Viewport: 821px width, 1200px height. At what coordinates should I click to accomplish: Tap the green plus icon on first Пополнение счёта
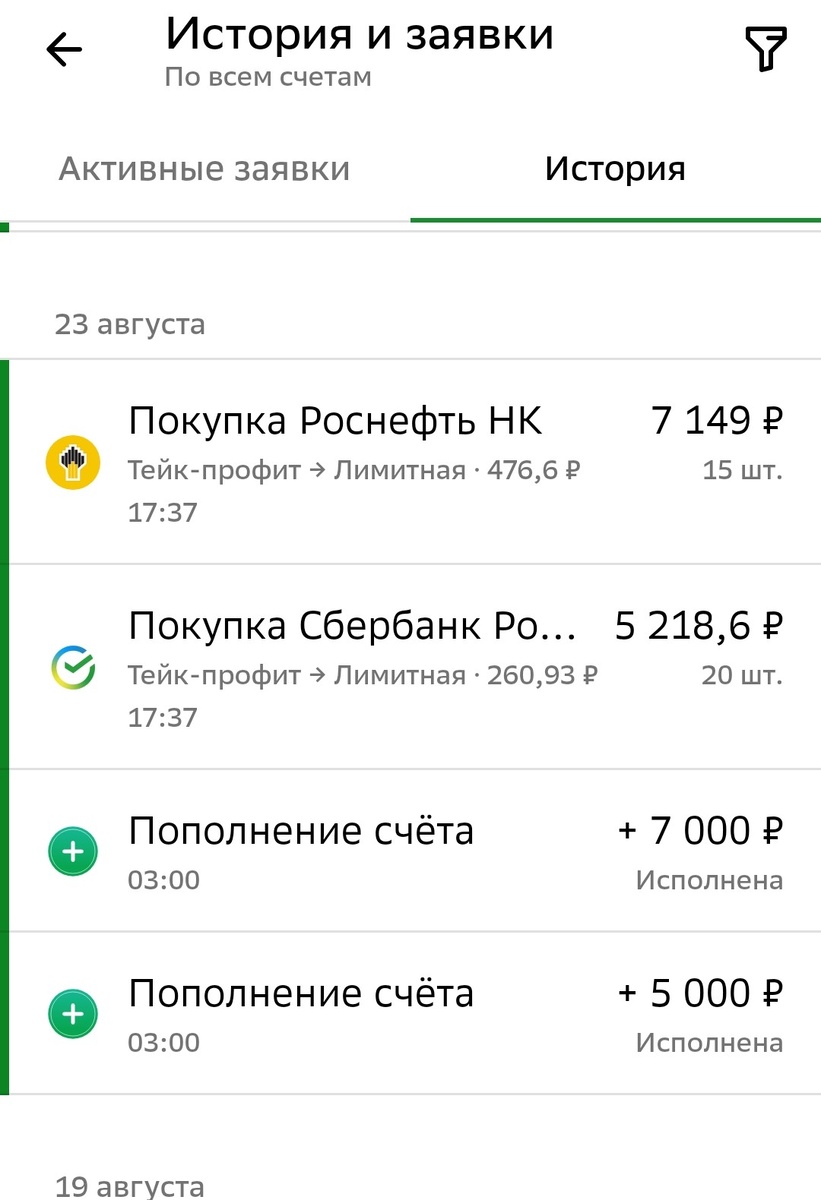point(71,851)
